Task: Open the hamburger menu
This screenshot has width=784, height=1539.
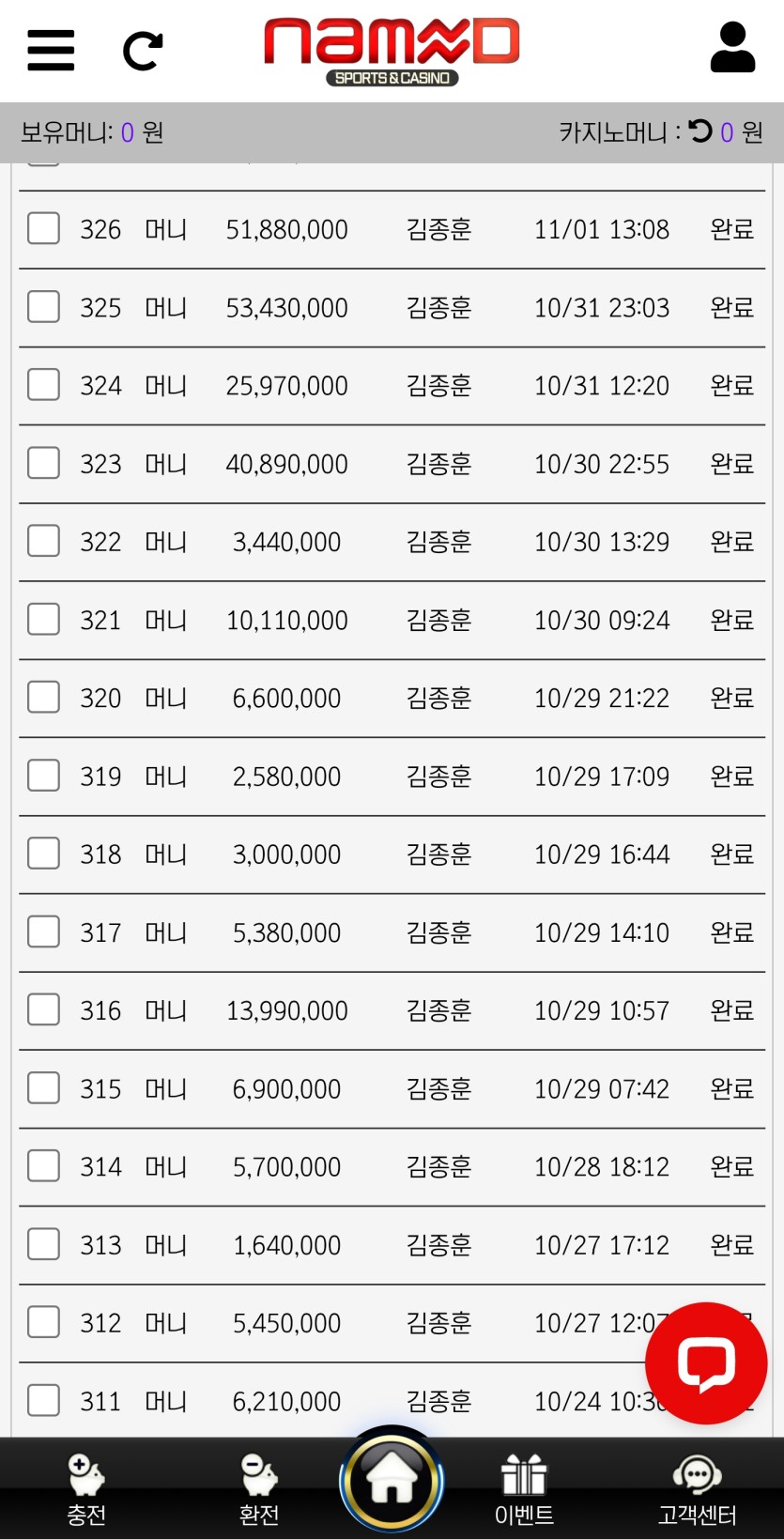Action: coord(51,50)
